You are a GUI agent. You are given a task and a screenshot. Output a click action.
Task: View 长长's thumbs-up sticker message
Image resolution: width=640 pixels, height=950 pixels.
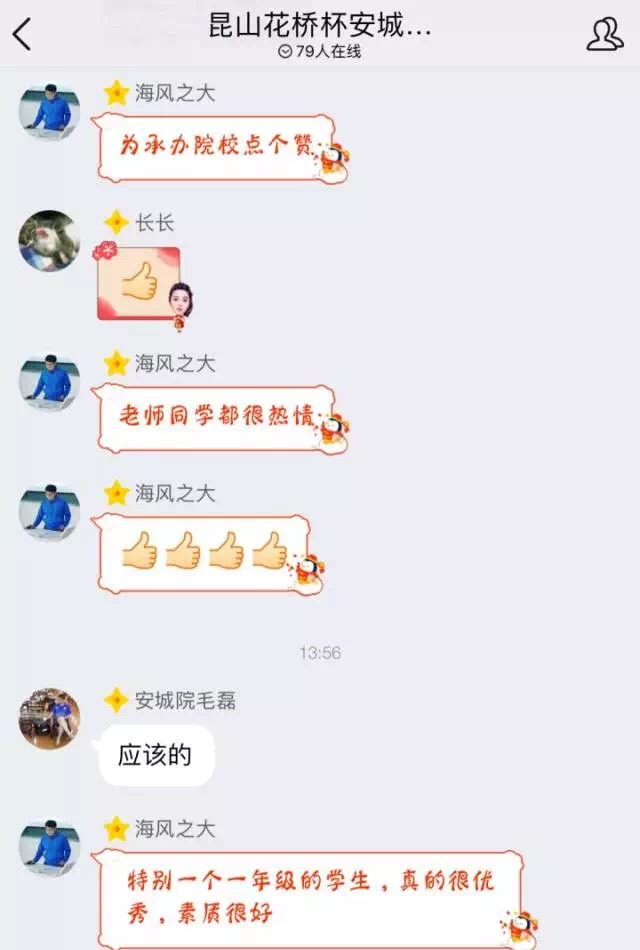pyautogui.click(x=139, y=284)
